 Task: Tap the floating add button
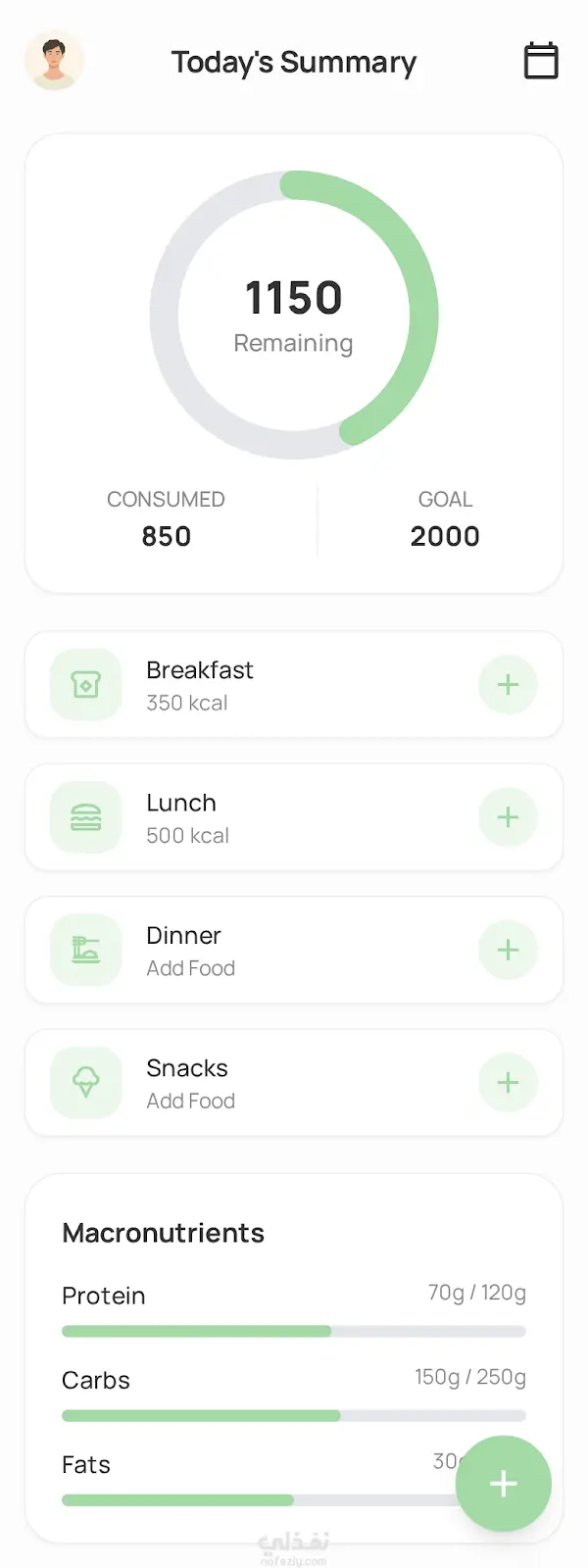tap(503, 1484)
